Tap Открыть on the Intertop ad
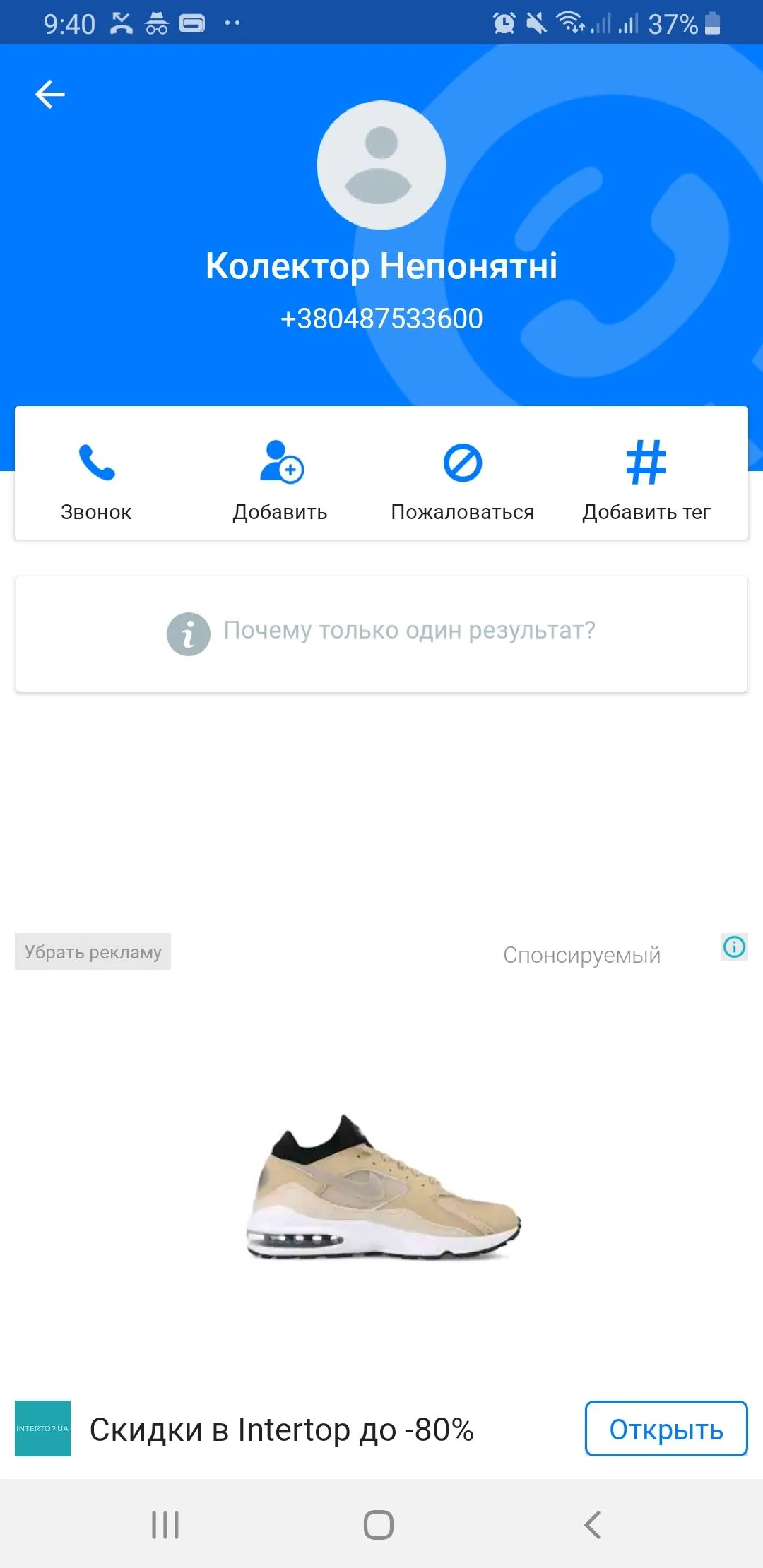 coord(666,1429)
